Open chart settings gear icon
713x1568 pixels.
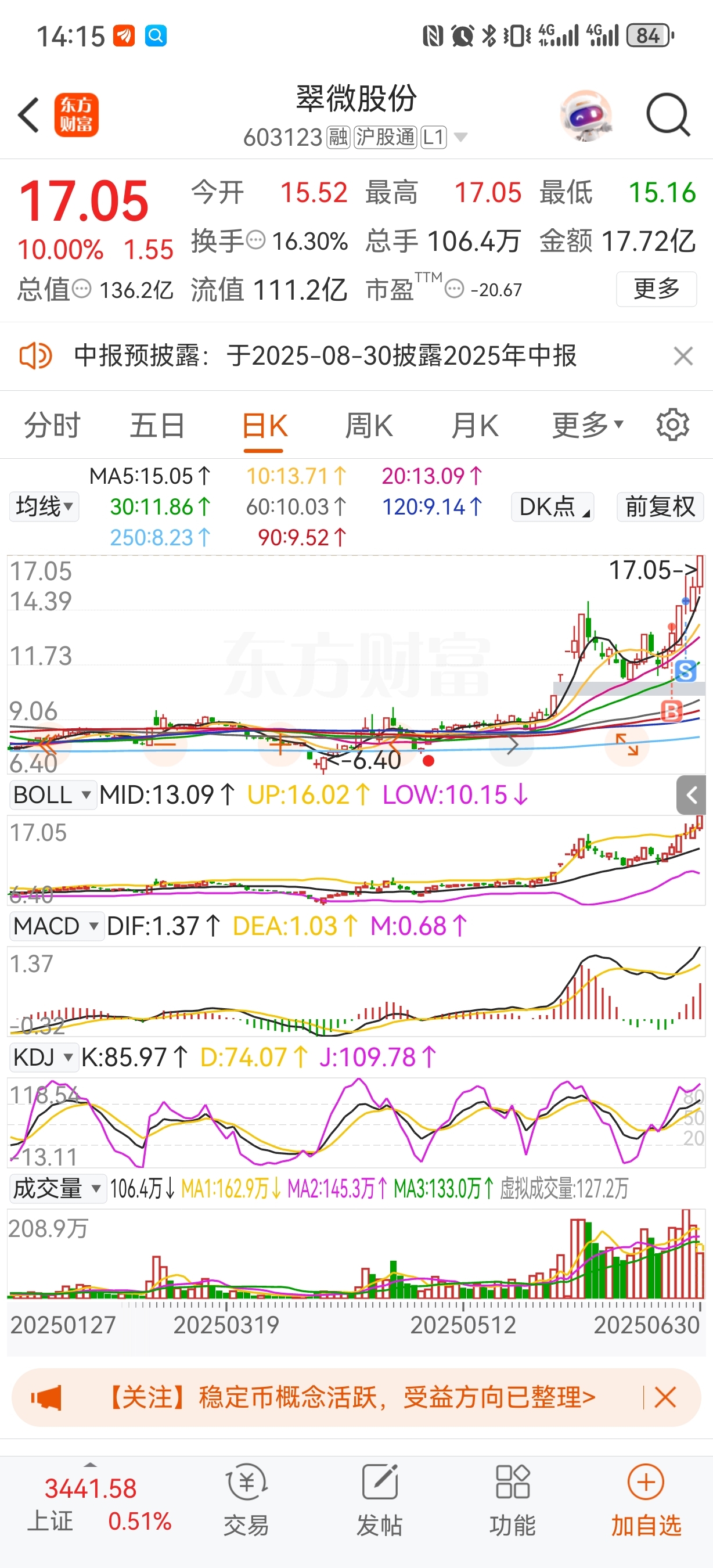(672, 426)
